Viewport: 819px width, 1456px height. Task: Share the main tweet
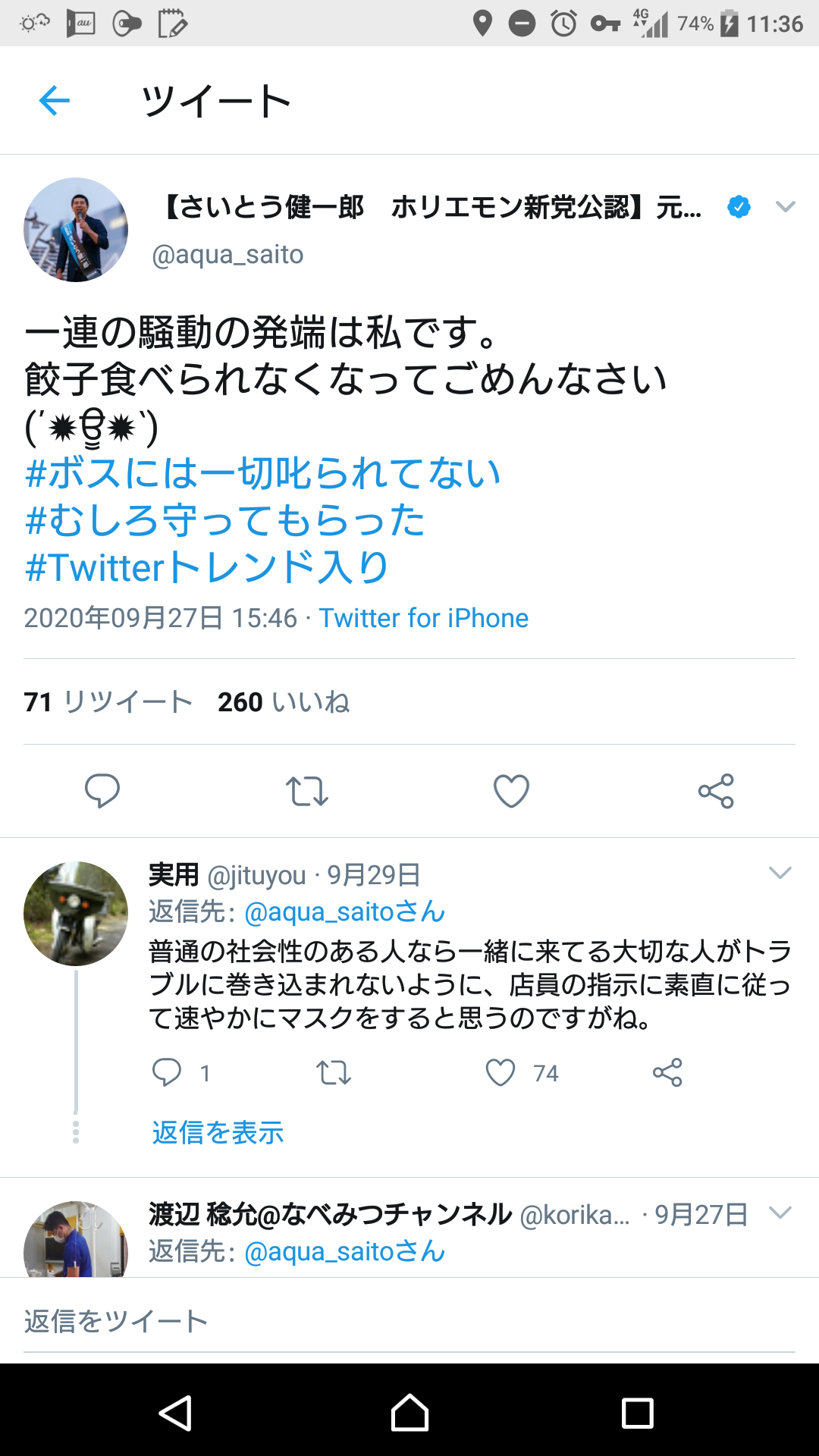coord(716,791)
